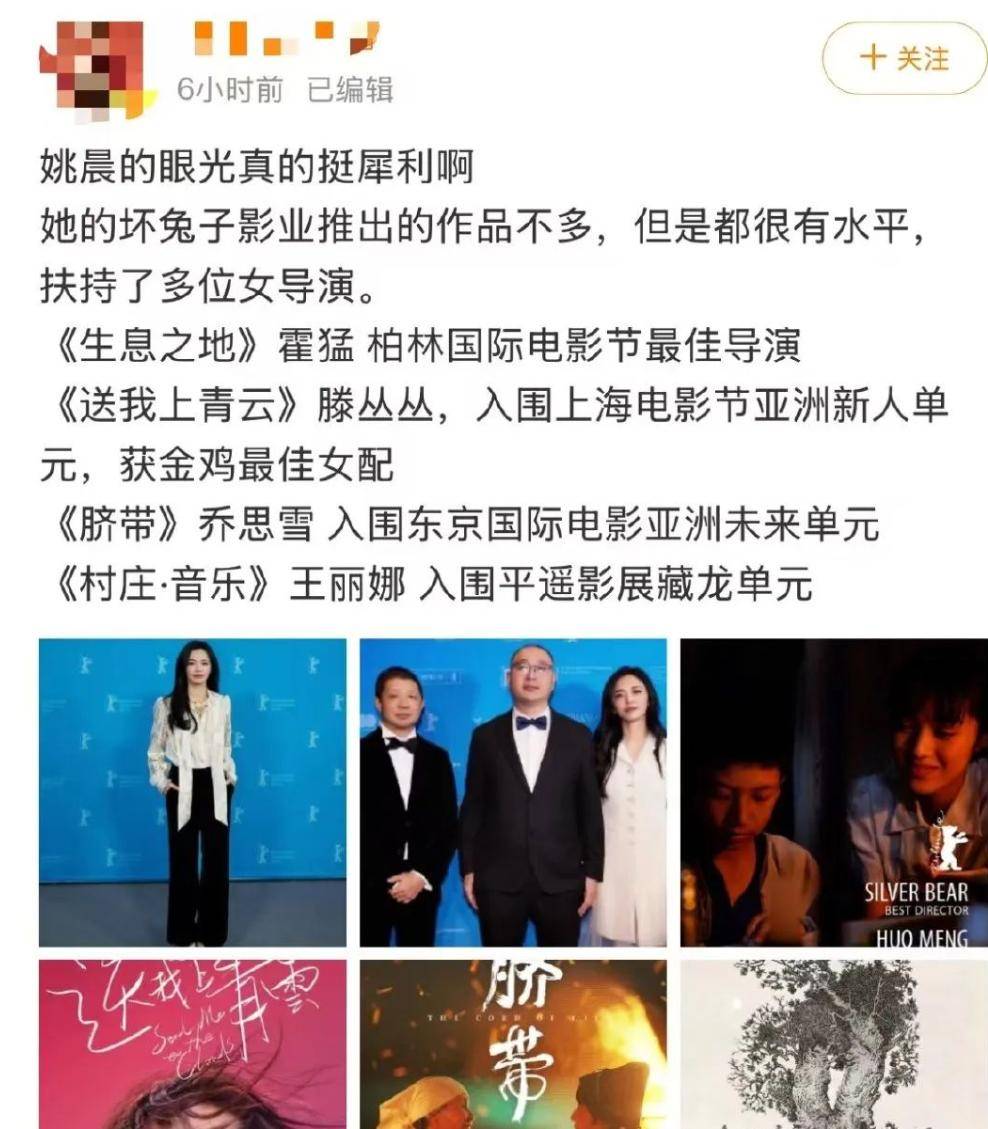View the tree illustration poster image
This screenshot has height=1129, width=988.
834,1044
